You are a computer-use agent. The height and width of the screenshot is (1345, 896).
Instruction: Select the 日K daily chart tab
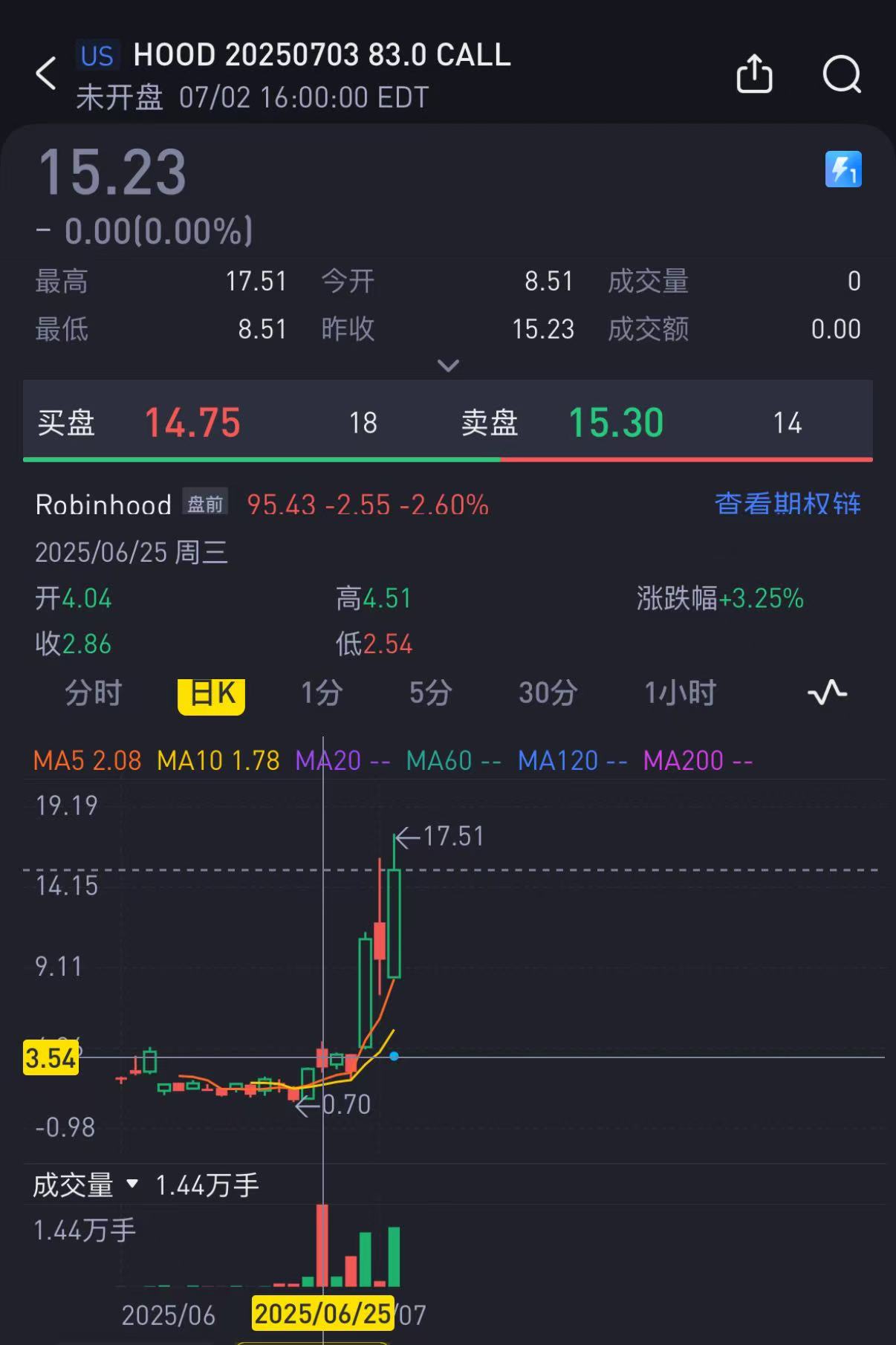point(212,694)
